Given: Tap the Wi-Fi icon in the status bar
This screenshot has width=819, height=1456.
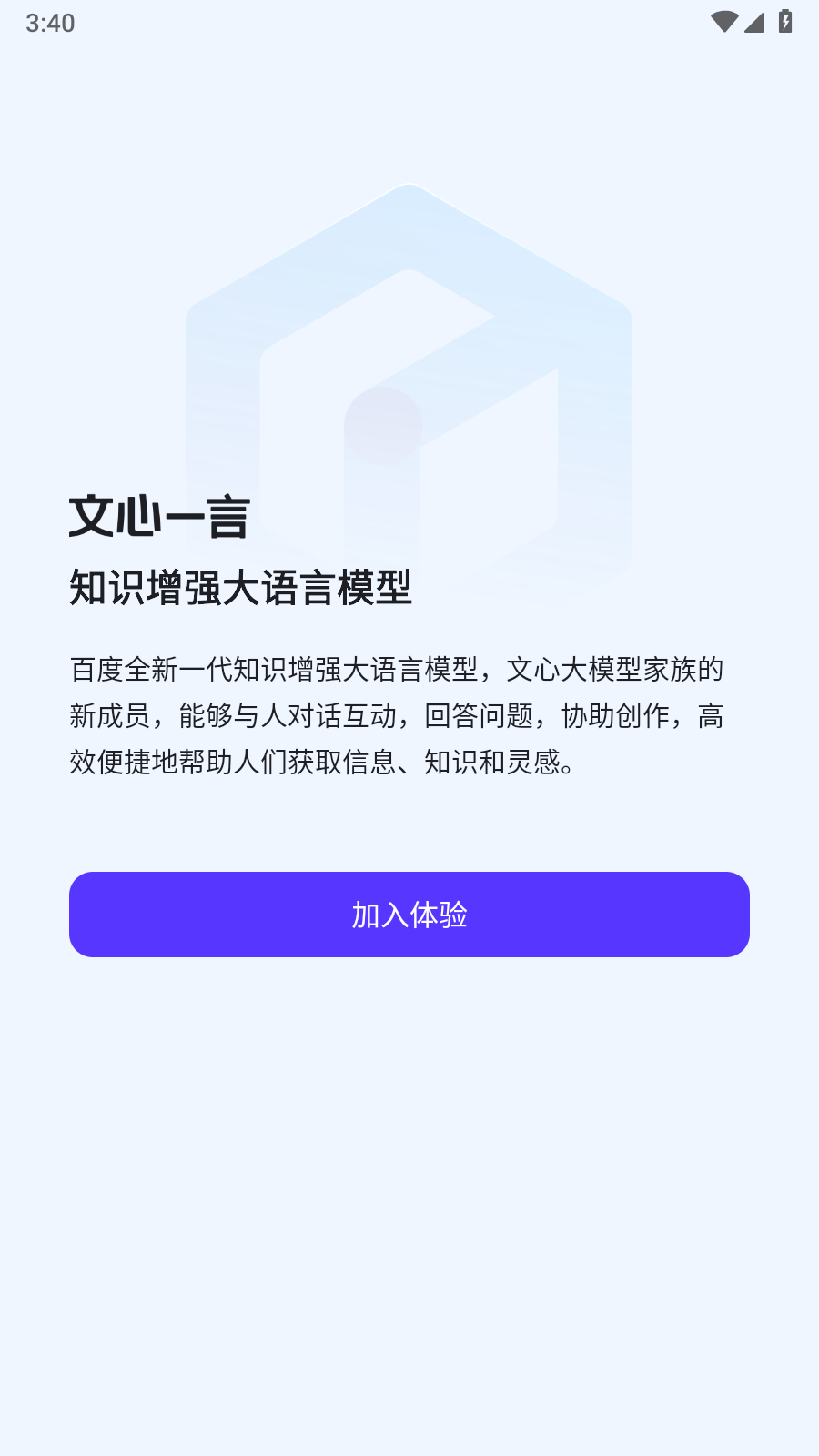Looking at the screenshot, I should (725, 20).
